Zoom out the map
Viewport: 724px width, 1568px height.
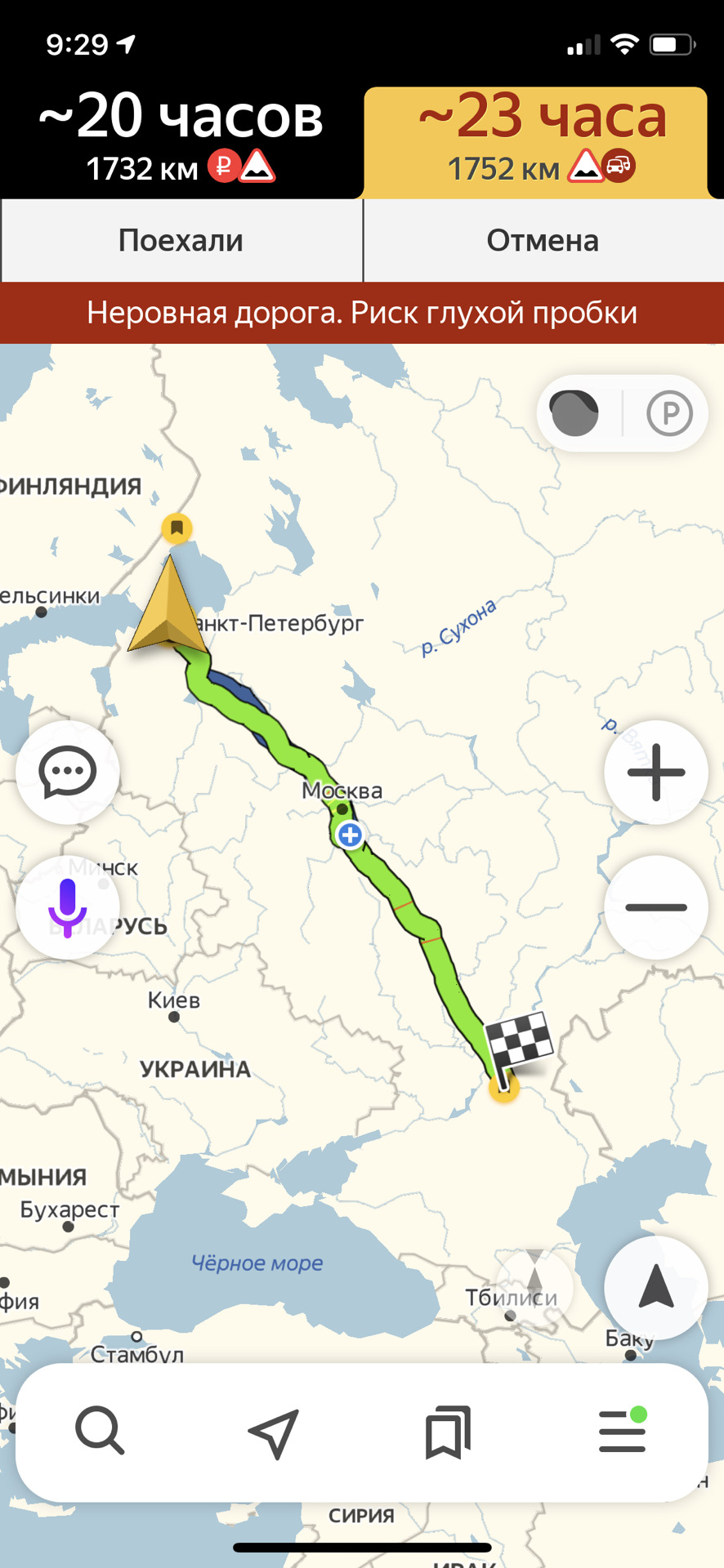(655, 906)
